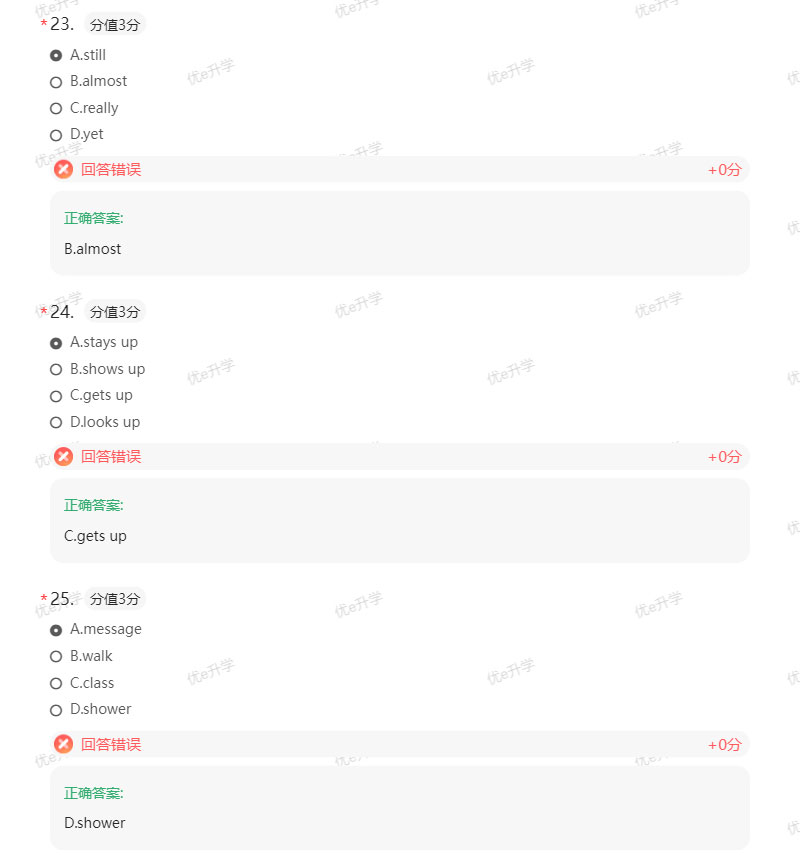Select D.shower for question 25
The width and height of the screenshot is (800, 855).
(56, 710)
